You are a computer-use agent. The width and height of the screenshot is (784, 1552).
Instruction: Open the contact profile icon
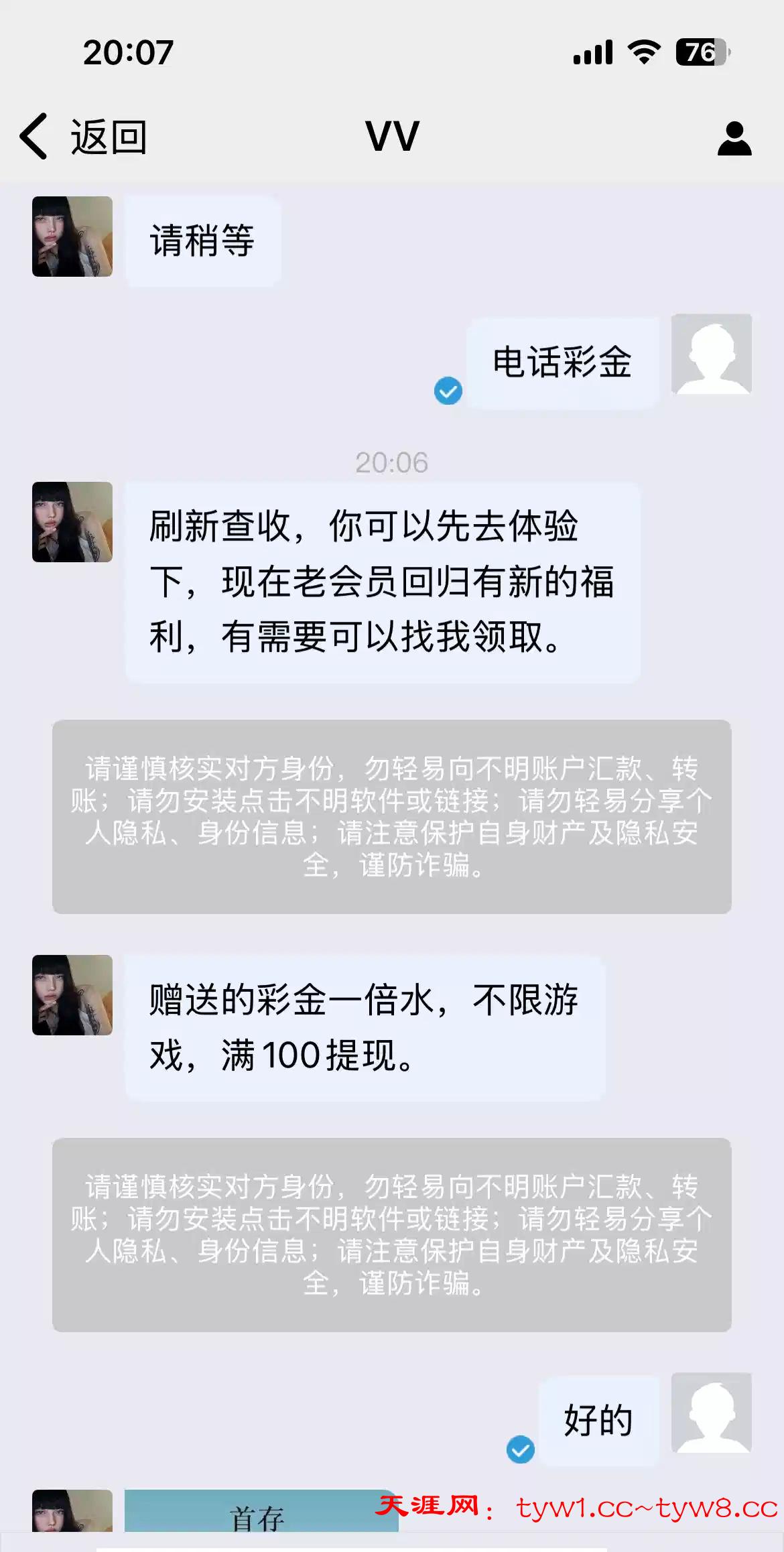(x=734, y=138)
